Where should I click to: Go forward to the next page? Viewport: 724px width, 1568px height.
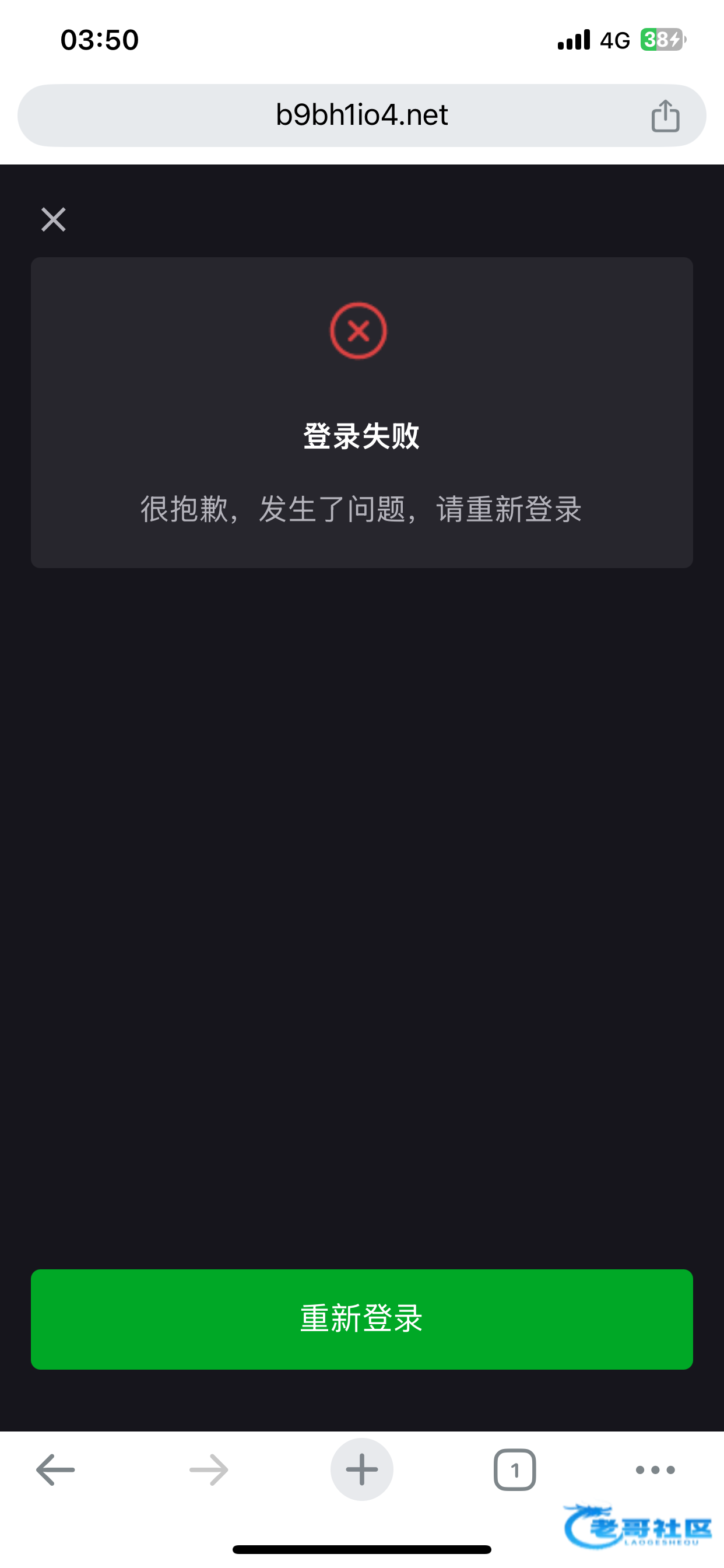click(209, 1469)
